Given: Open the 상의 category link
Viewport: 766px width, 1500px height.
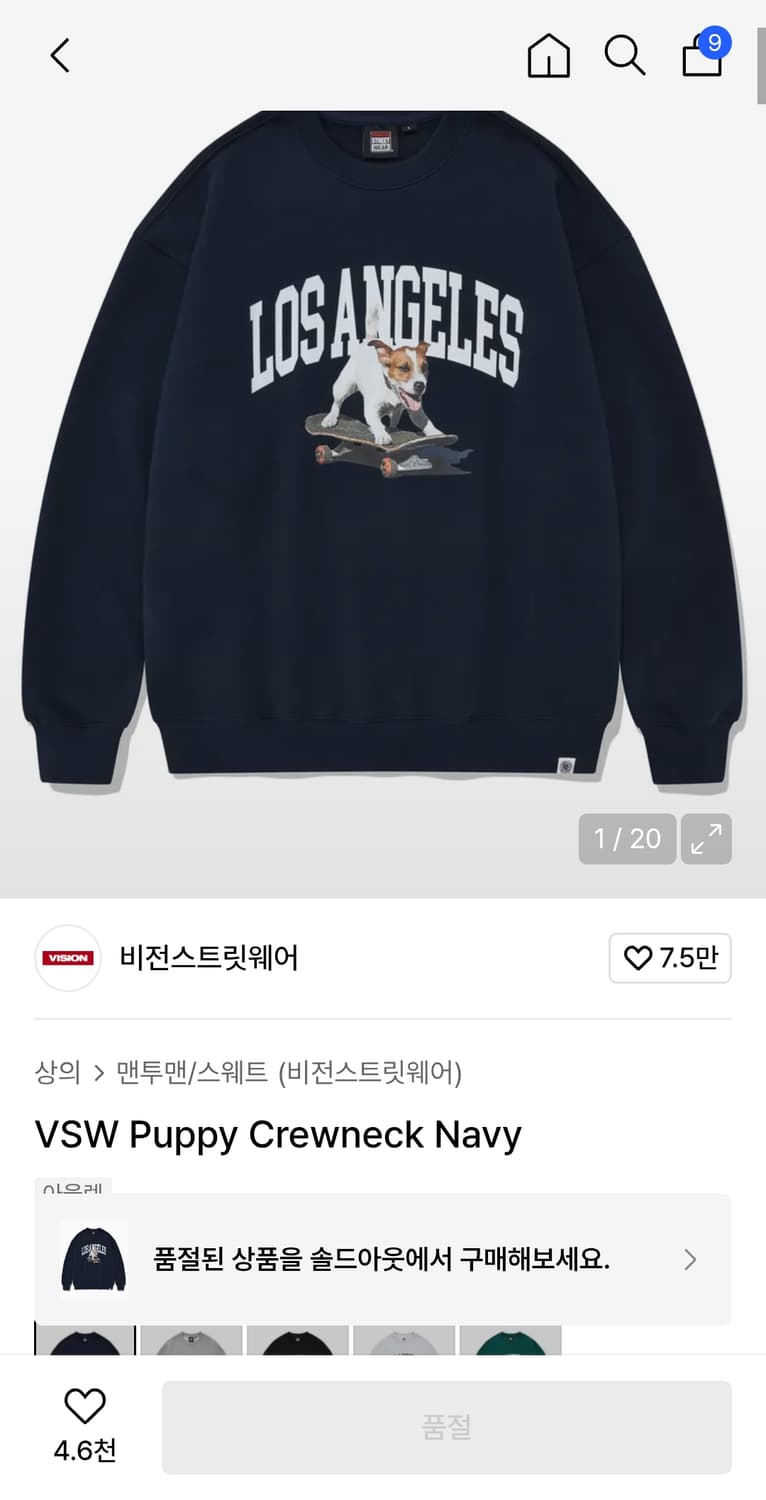Looking at the screenshot, I should (59, 1072).
